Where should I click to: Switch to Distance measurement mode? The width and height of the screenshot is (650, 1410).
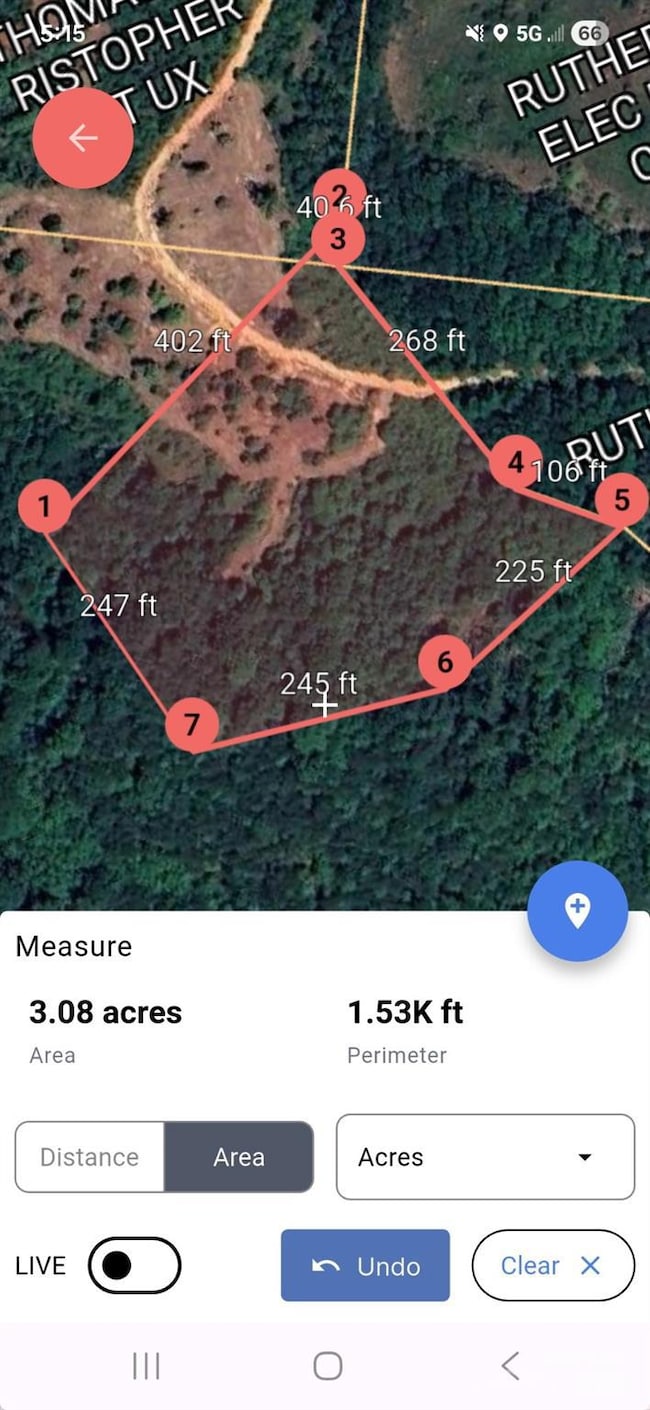coord(90,1157)
